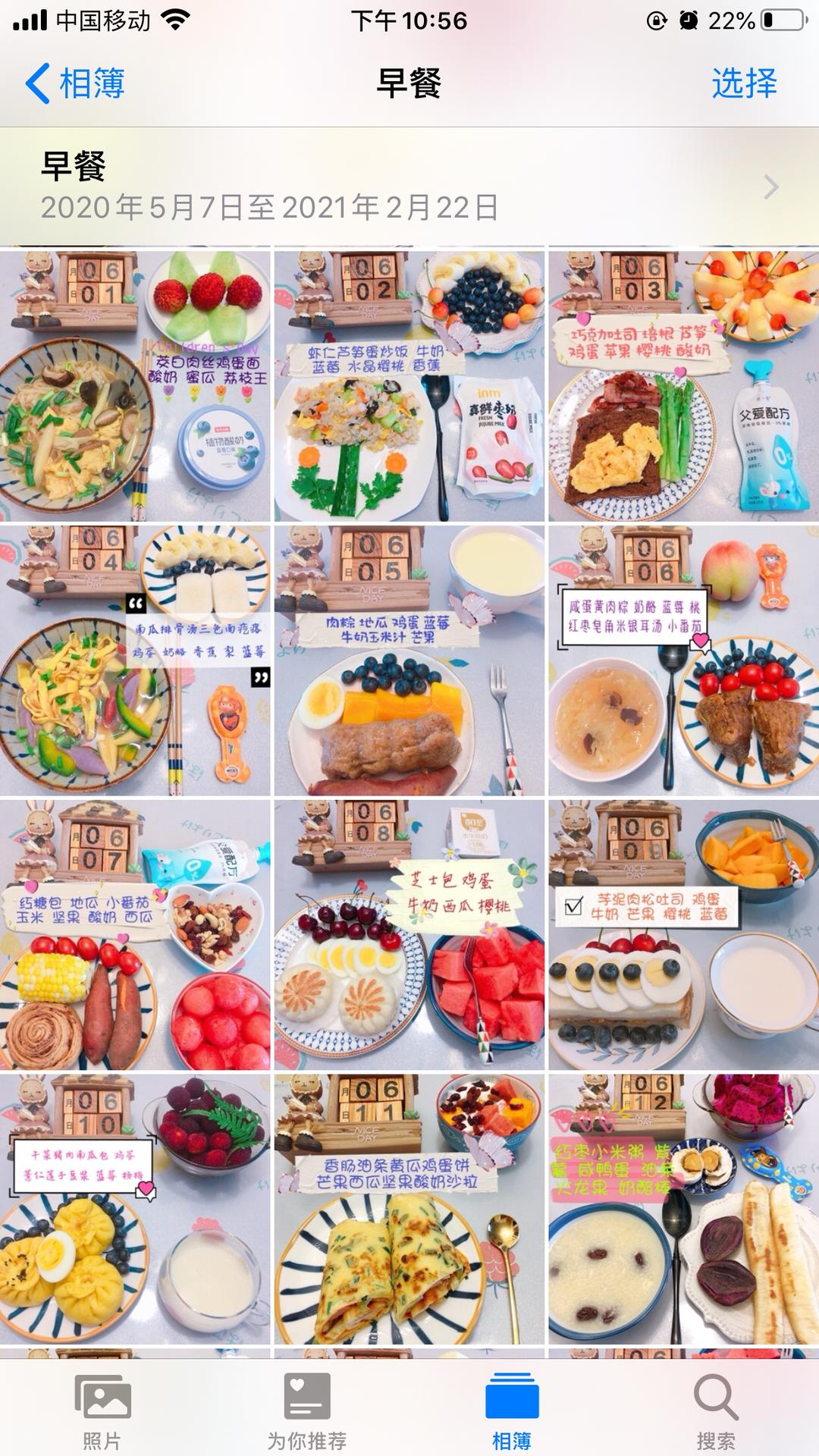819x1456 pixels.
Task: Switch to the 为你推荐 tab
Action: pos(307,1412)
